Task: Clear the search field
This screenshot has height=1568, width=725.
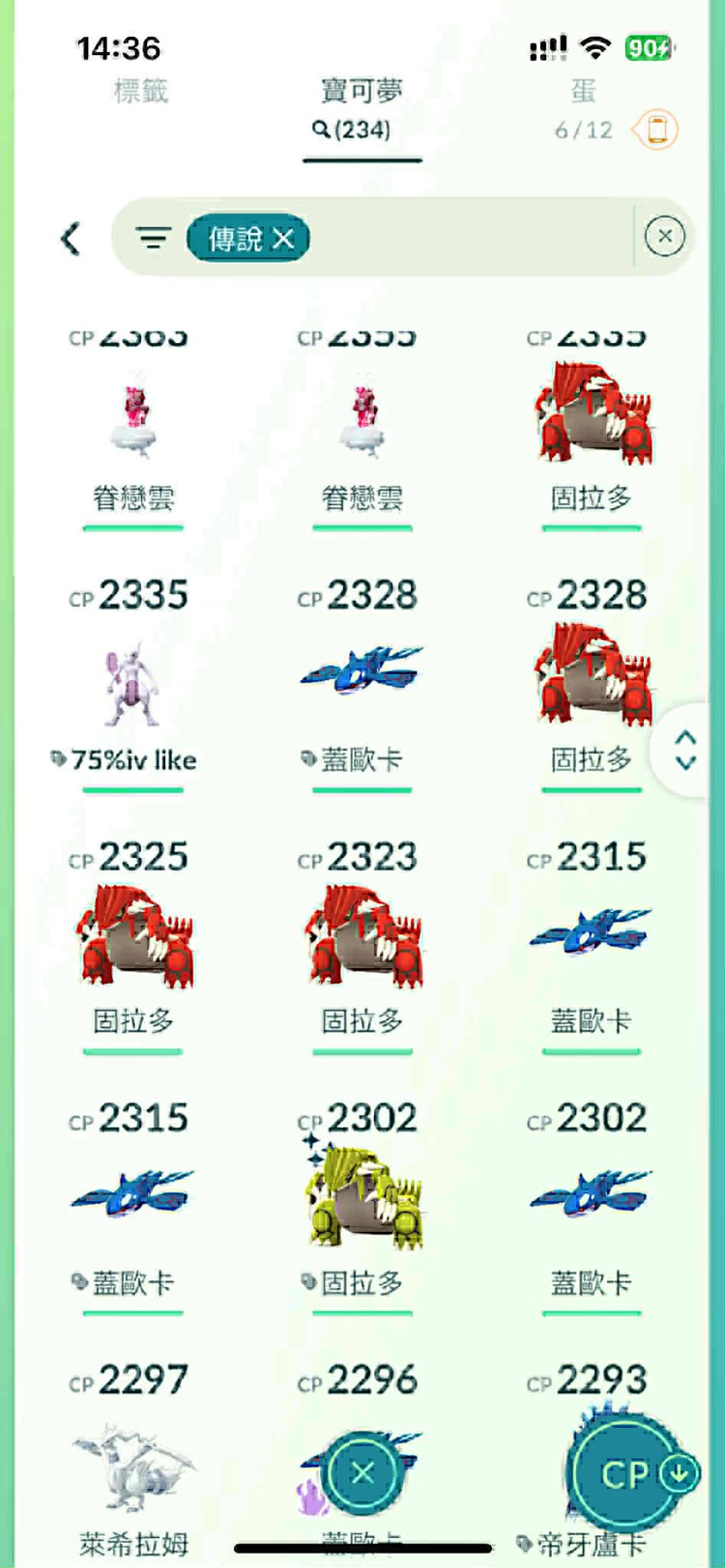Action: pyautogui.click(x=664, y=237)
